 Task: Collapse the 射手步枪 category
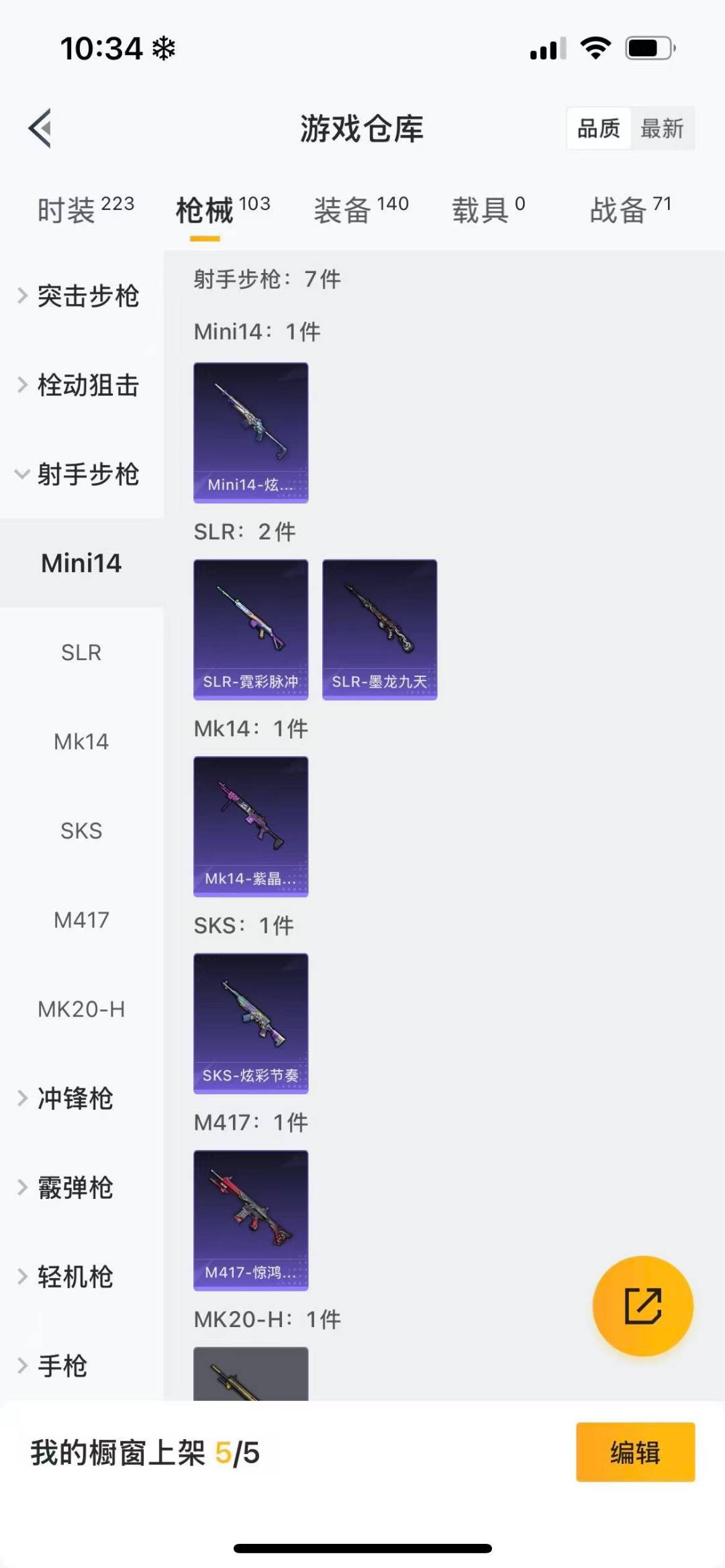point(87,474)
